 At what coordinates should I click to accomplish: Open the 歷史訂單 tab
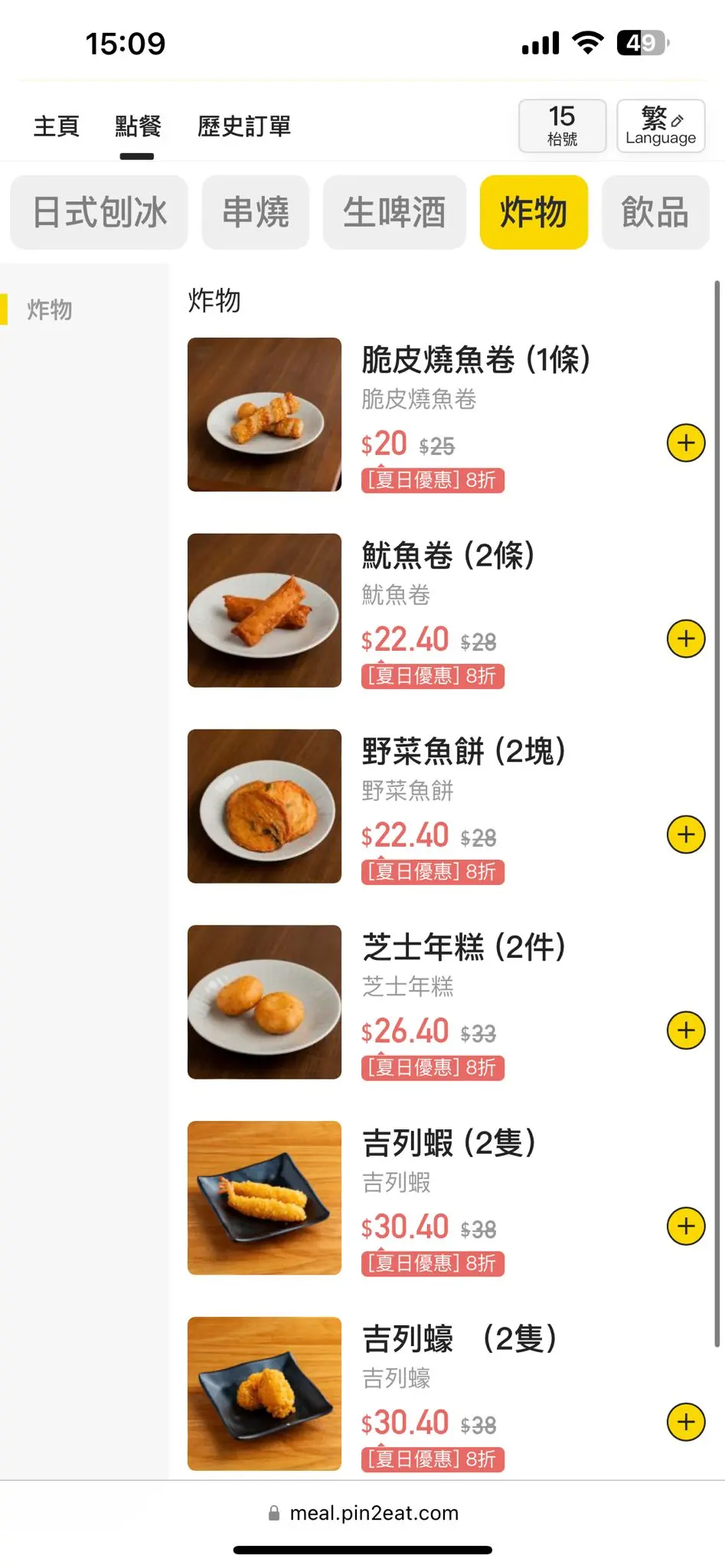click(244, 126)
